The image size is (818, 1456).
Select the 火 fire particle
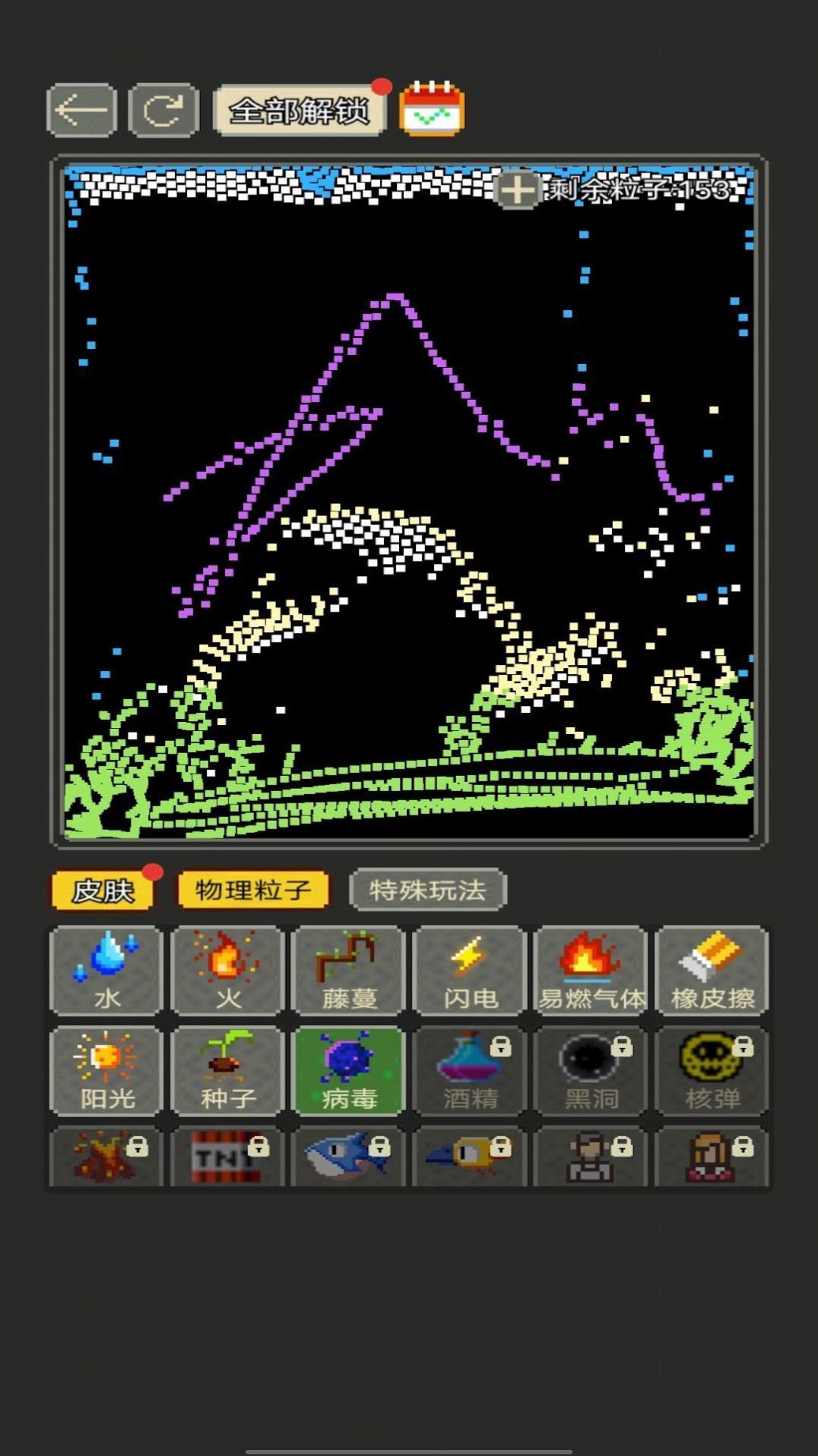227,970
